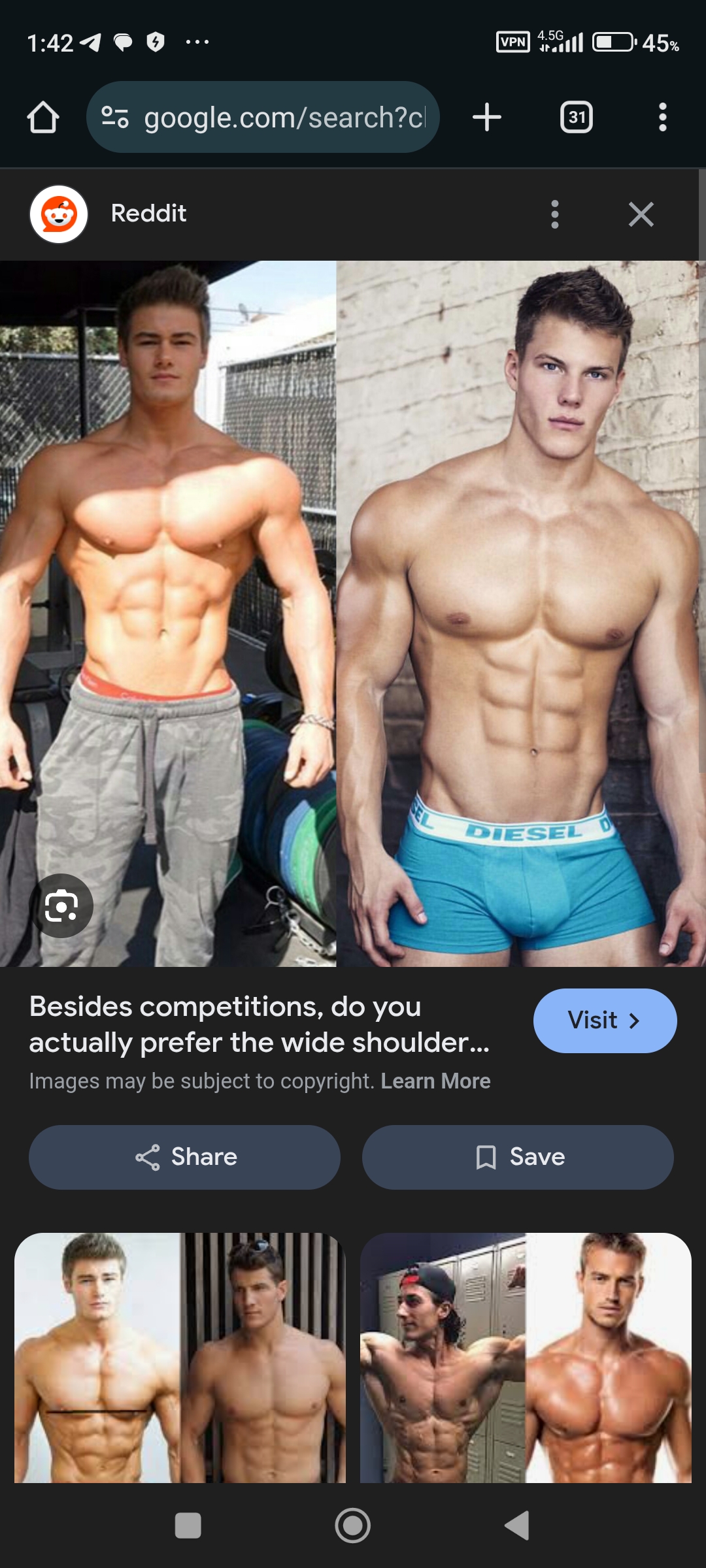Open the image options menu beside Reddit
This screenshot has height=1568, width=706.
click(555, 214)
